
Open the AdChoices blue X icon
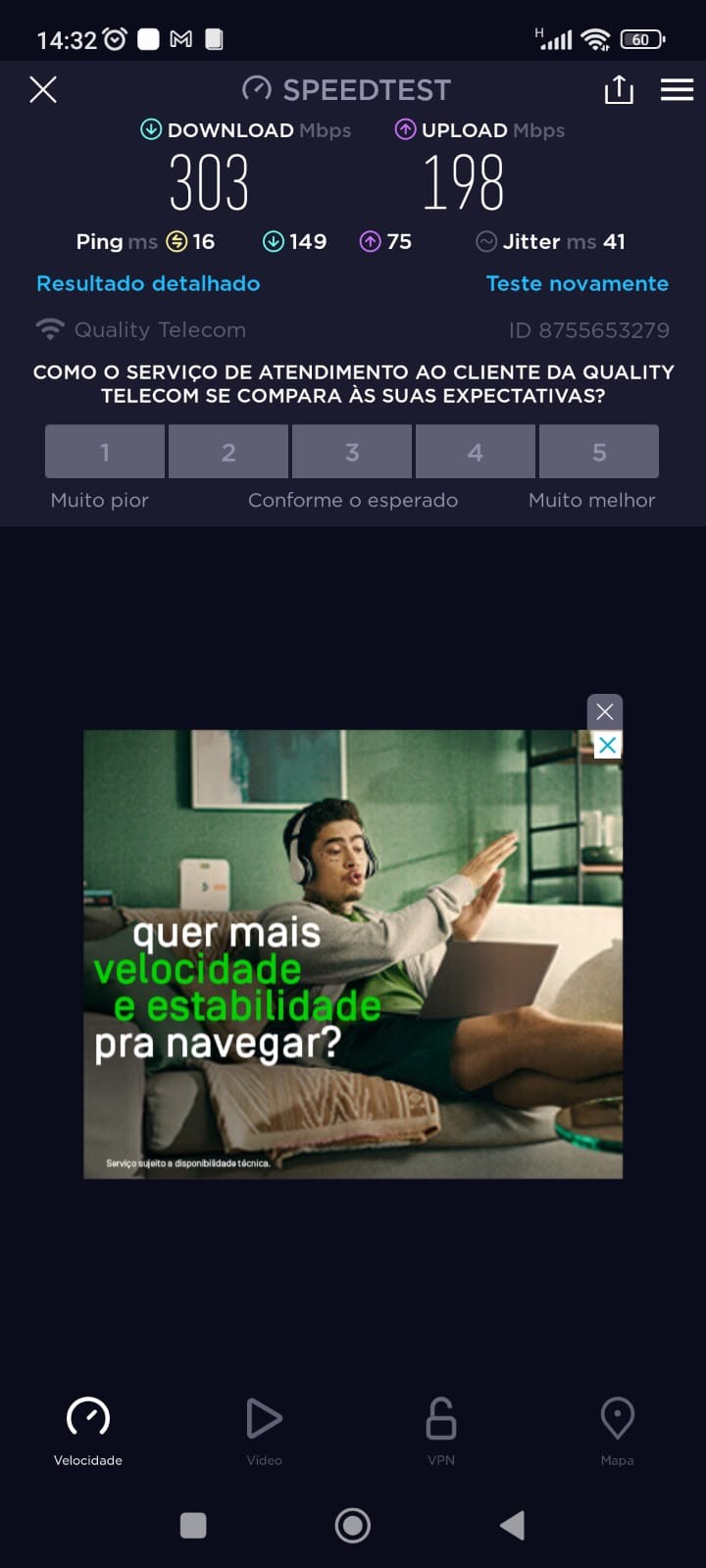(608, 745)
